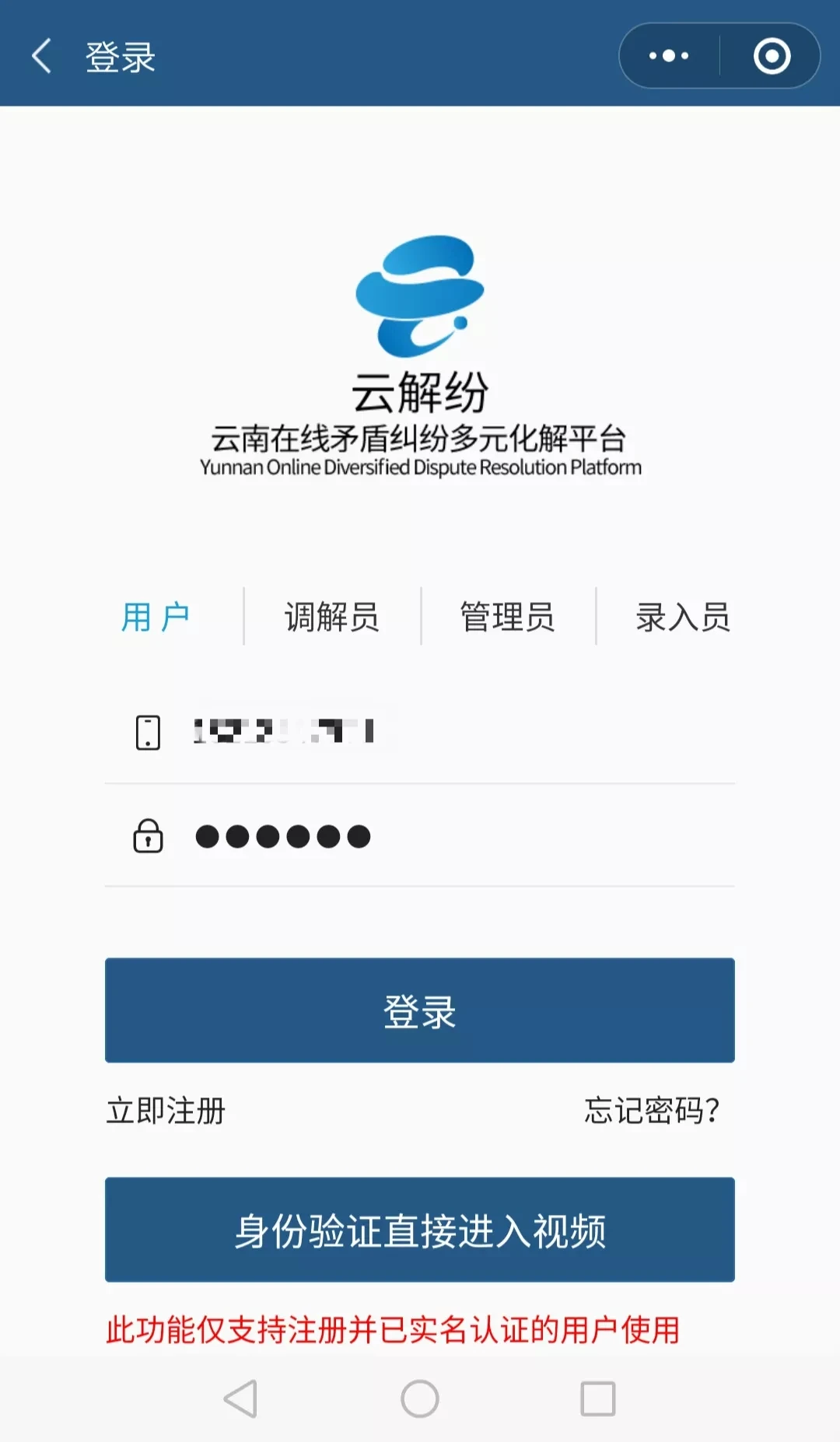Viewport: 840px width, 1442px height.
Task: Tap 身份验证直接进入视频 button
Action: (420, 1230)
